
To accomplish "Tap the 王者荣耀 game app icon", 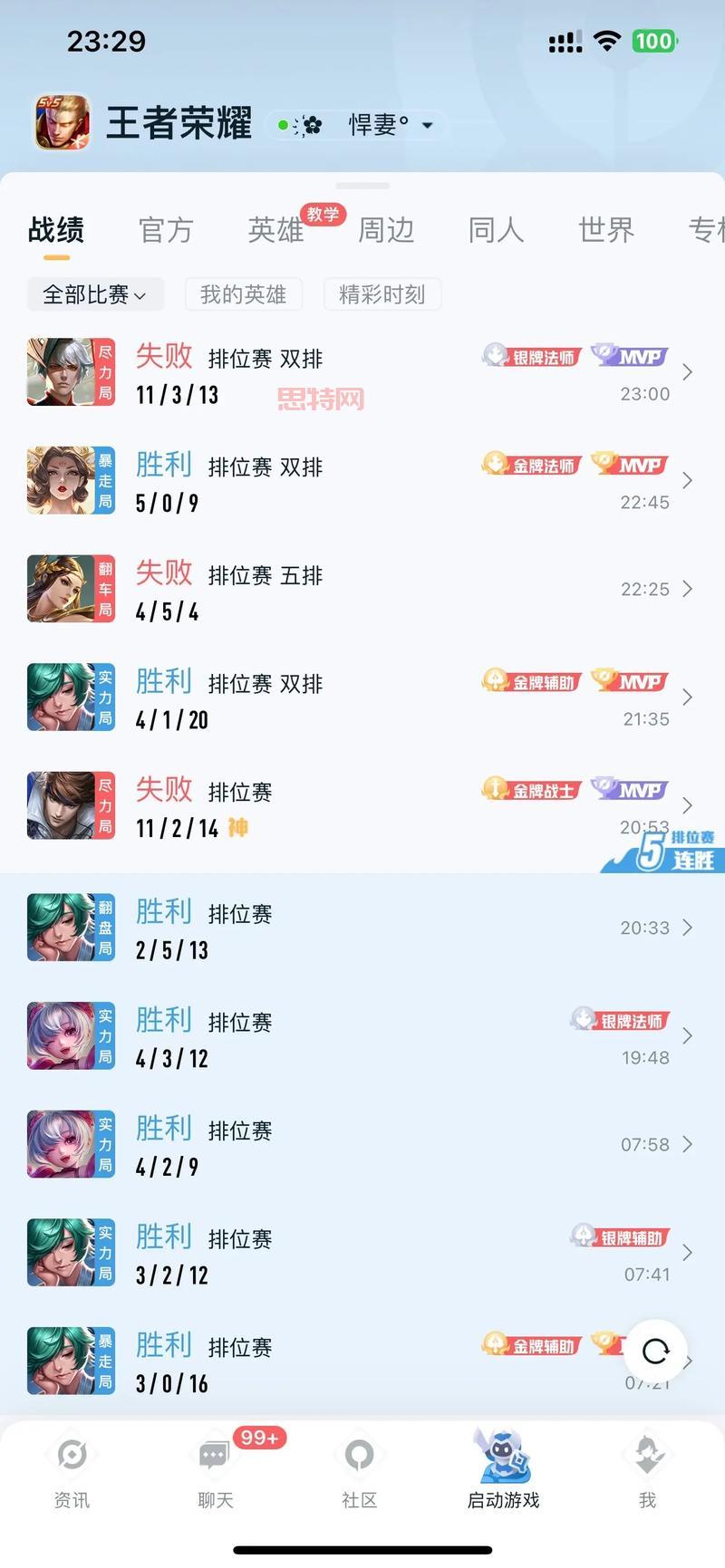I will coord(62,122).
